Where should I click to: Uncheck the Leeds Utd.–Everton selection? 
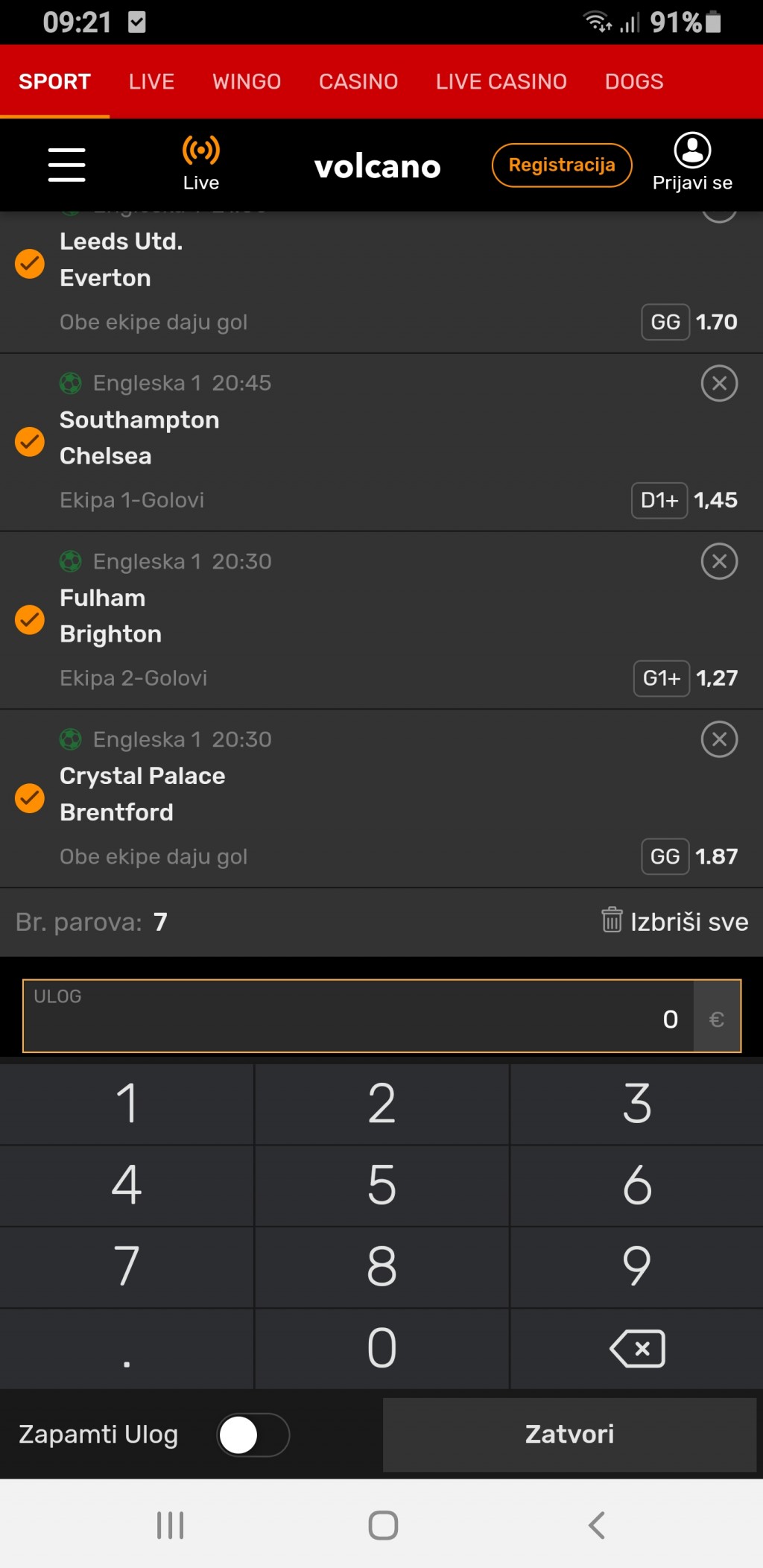30,263
